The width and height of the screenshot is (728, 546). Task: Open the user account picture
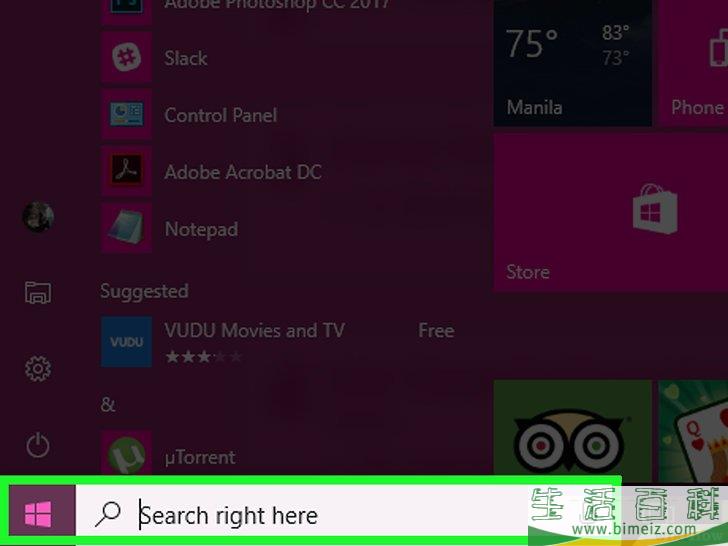coord(38,216)
